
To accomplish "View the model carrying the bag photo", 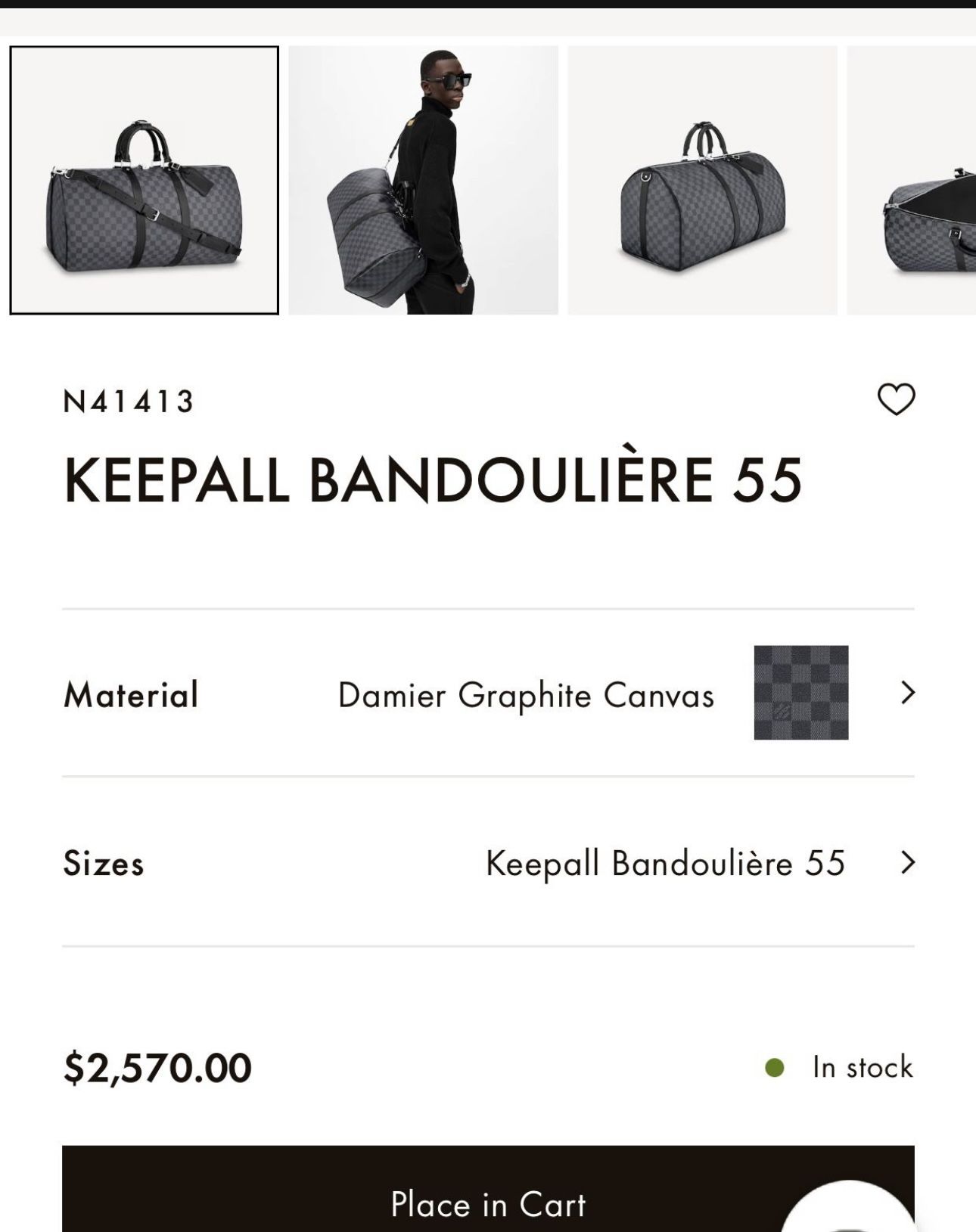I will pos(423,180).
